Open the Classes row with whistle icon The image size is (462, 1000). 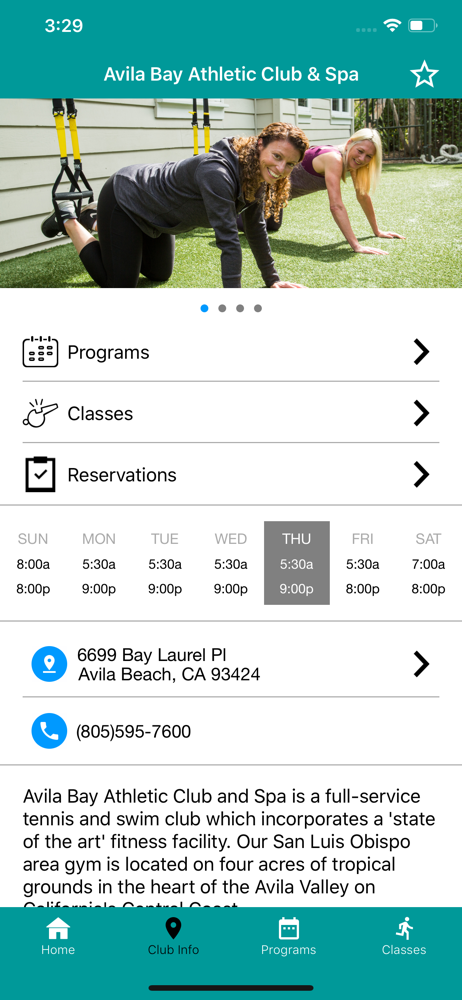coord(231,413)
